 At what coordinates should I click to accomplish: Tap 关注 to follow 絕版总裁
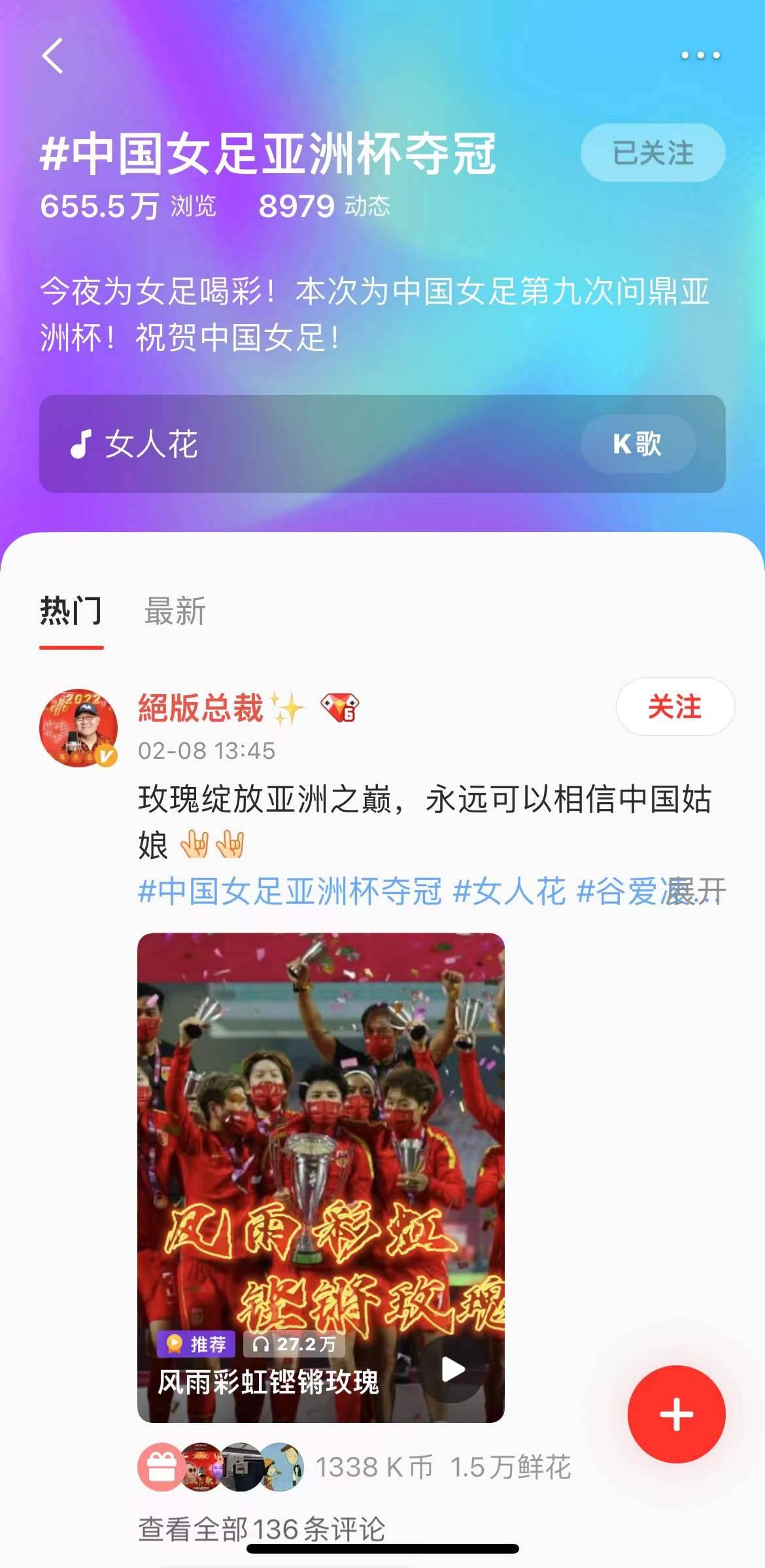tap(673, 707)
